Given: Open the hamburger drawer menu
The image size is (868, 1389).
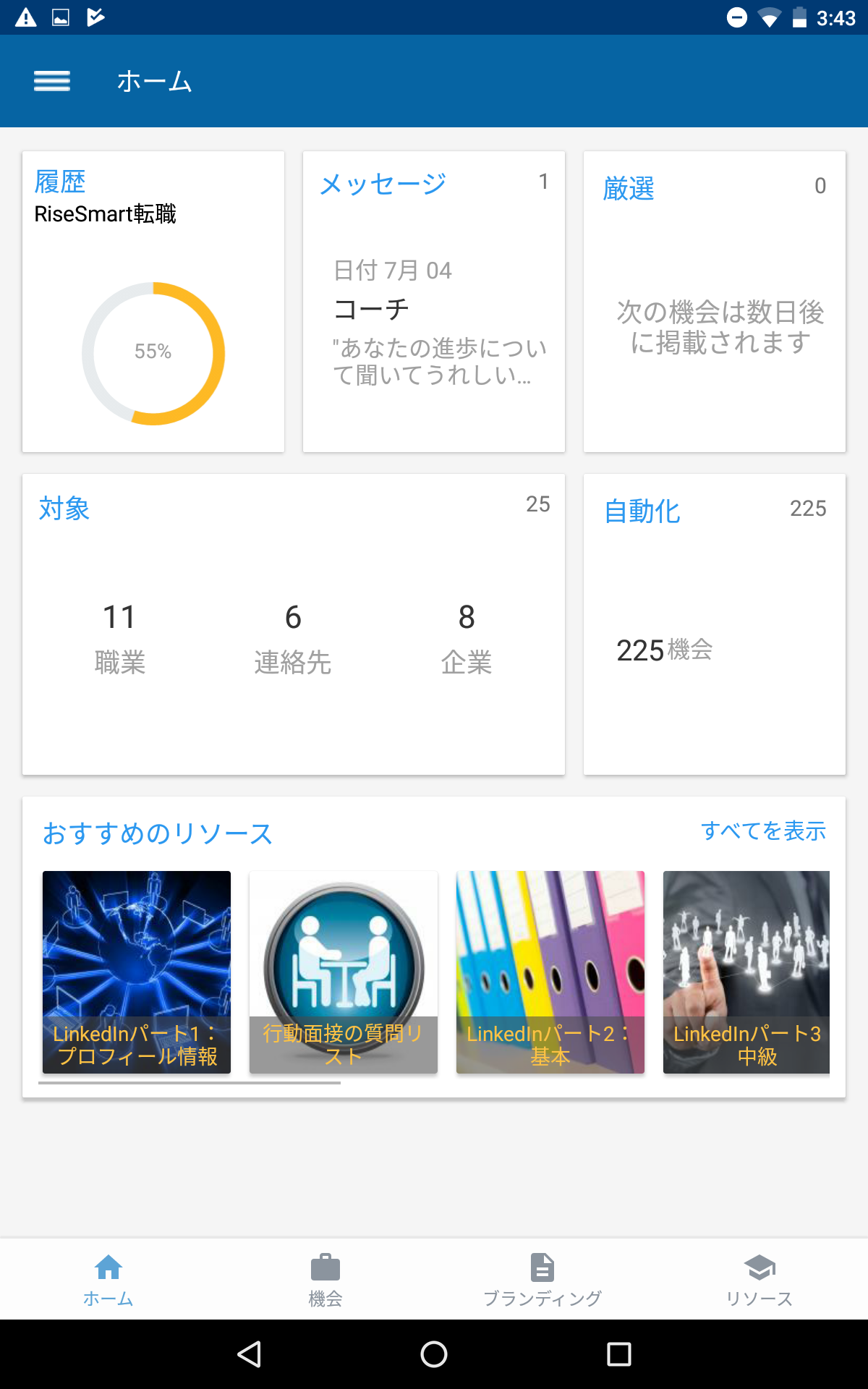Looking at the screenshot, I should click(x=52, y=81).
